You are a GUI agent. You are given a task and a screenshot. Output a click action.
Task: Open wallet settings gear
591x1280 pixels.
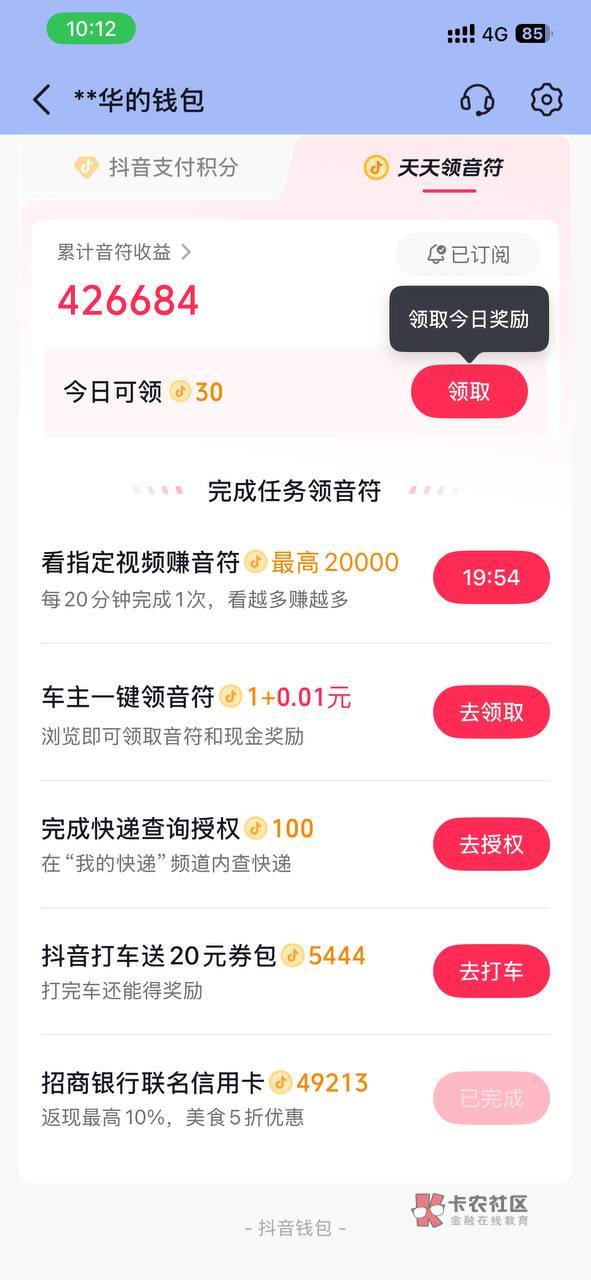tap(546, 100)
